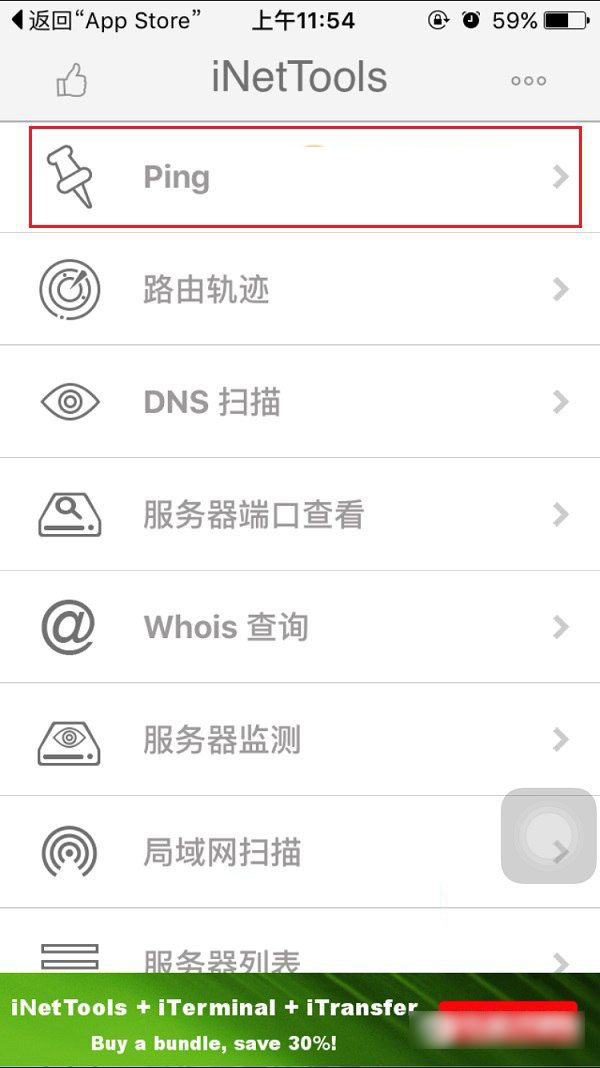This screenshot has width=600, height=1068.
Task: Open 服务器端口查看 port scan
Action: (300, 515)
